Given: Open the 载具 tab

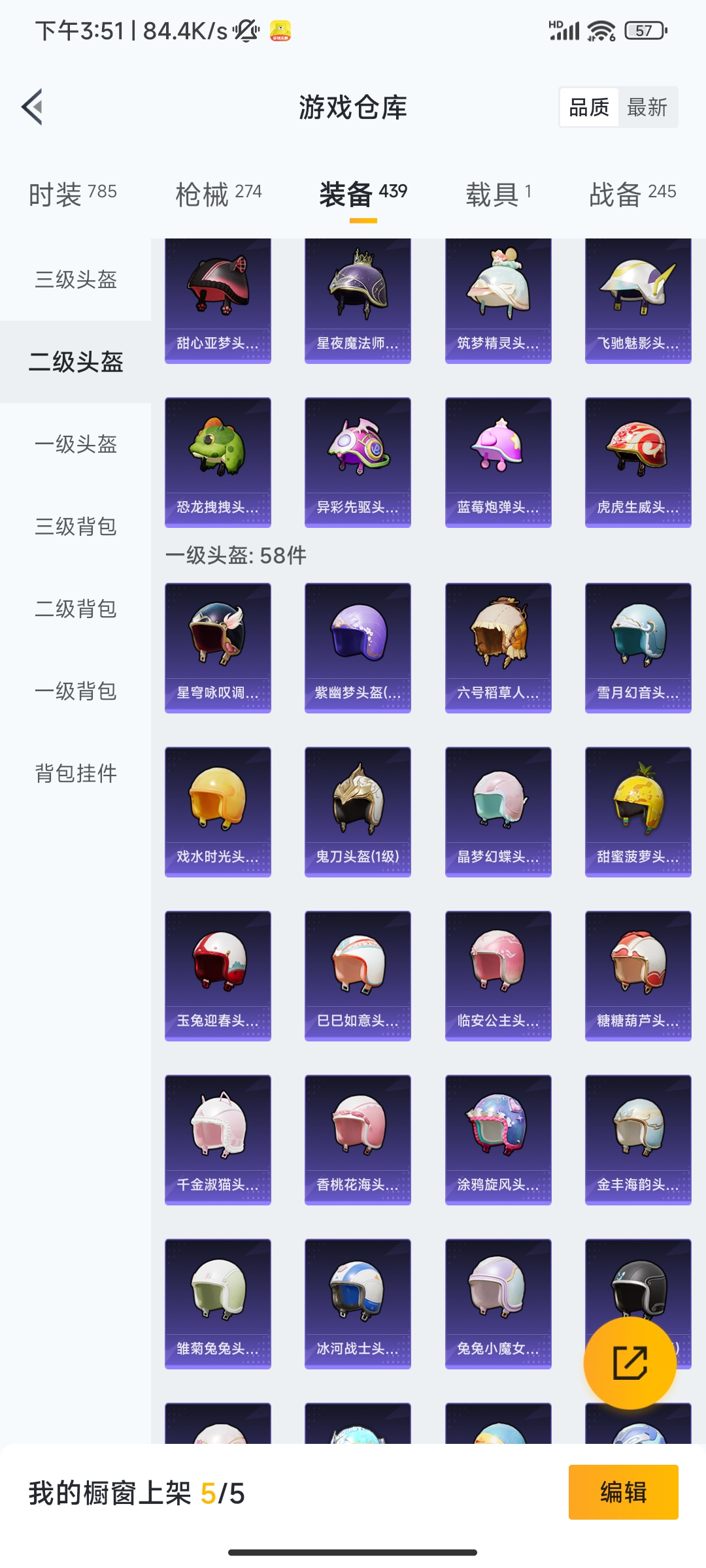Looking at the screenshot, I should [x=499, y=194].
